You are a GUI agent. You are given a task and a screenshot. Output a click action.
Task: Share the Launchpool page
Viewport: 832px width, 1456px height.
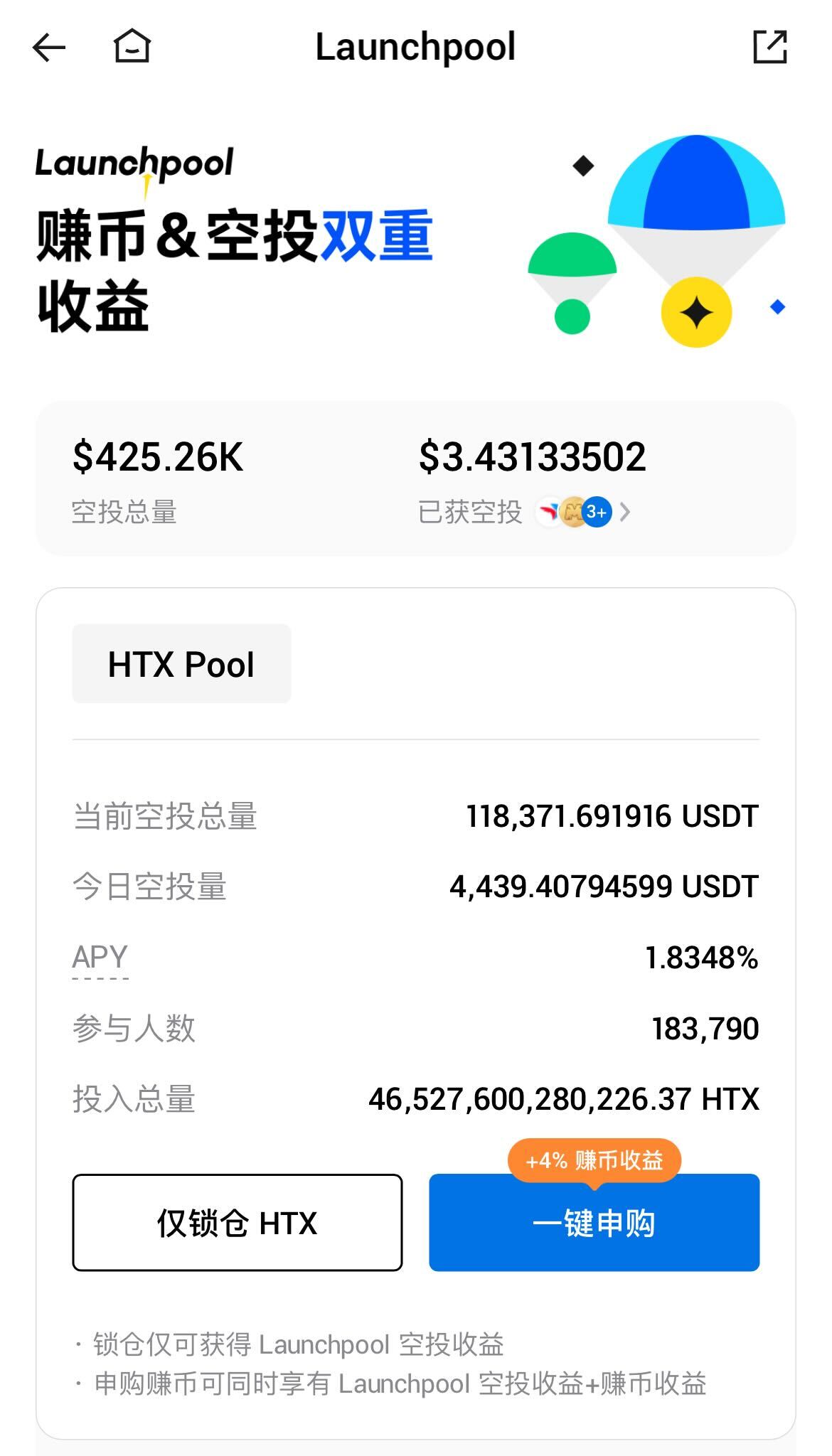coord(769,48)
